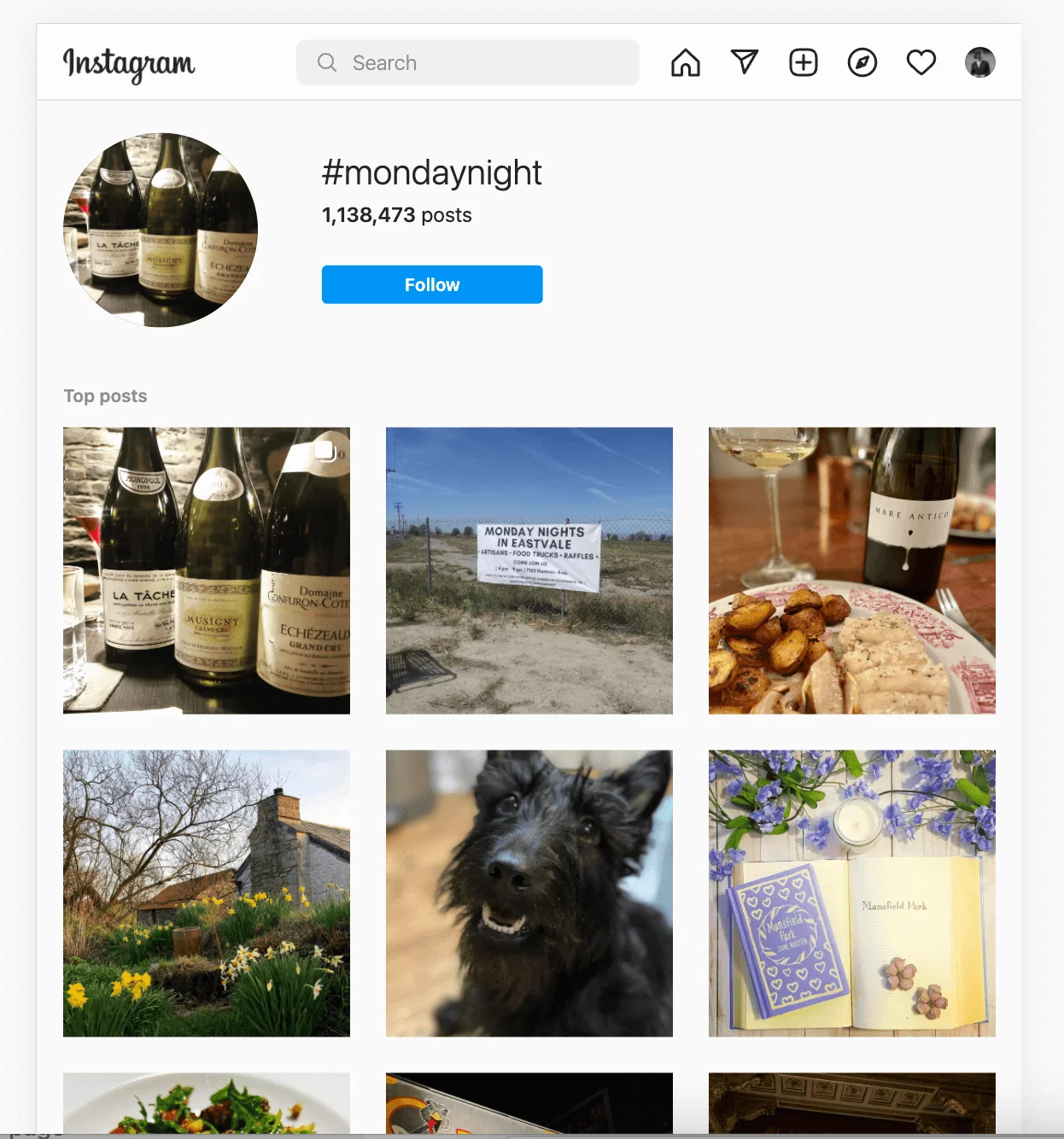Click the 1,138,473 posts count

click(396, 215)
